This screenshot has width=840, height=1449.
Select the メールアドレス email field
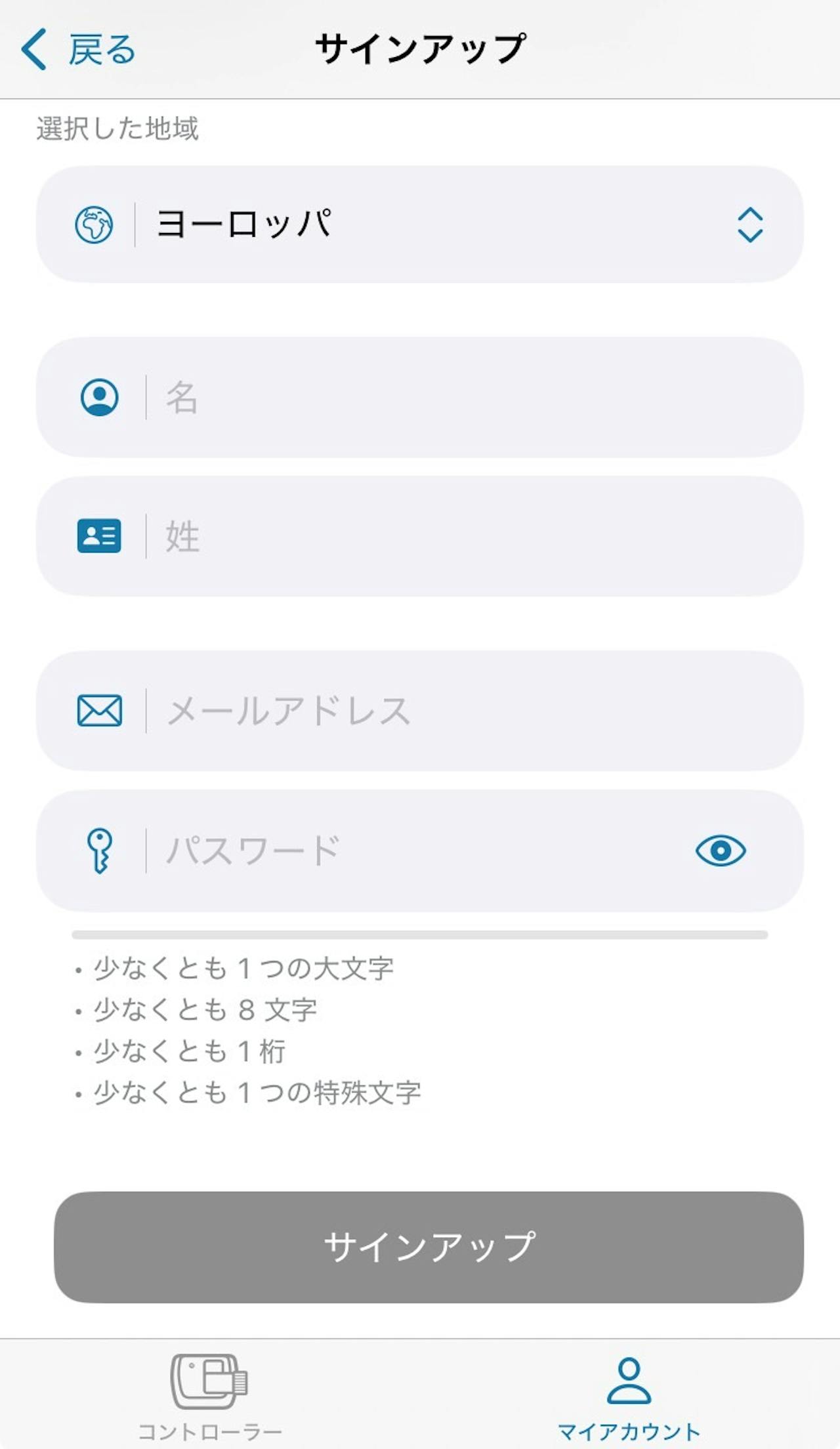420,711
